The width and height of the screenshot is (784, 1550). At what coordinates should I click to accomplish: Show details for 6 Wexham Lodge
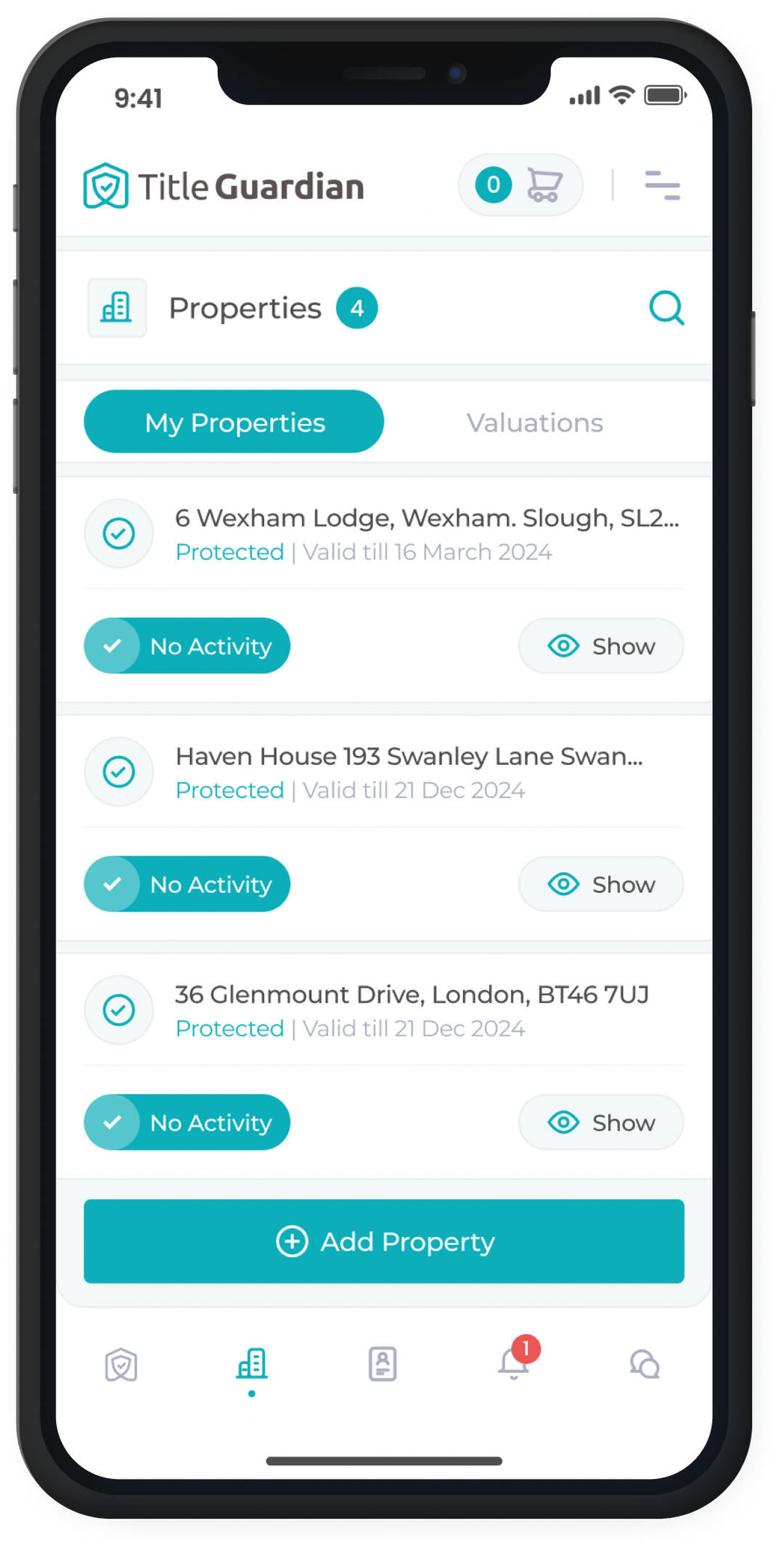tap(601, 646)
